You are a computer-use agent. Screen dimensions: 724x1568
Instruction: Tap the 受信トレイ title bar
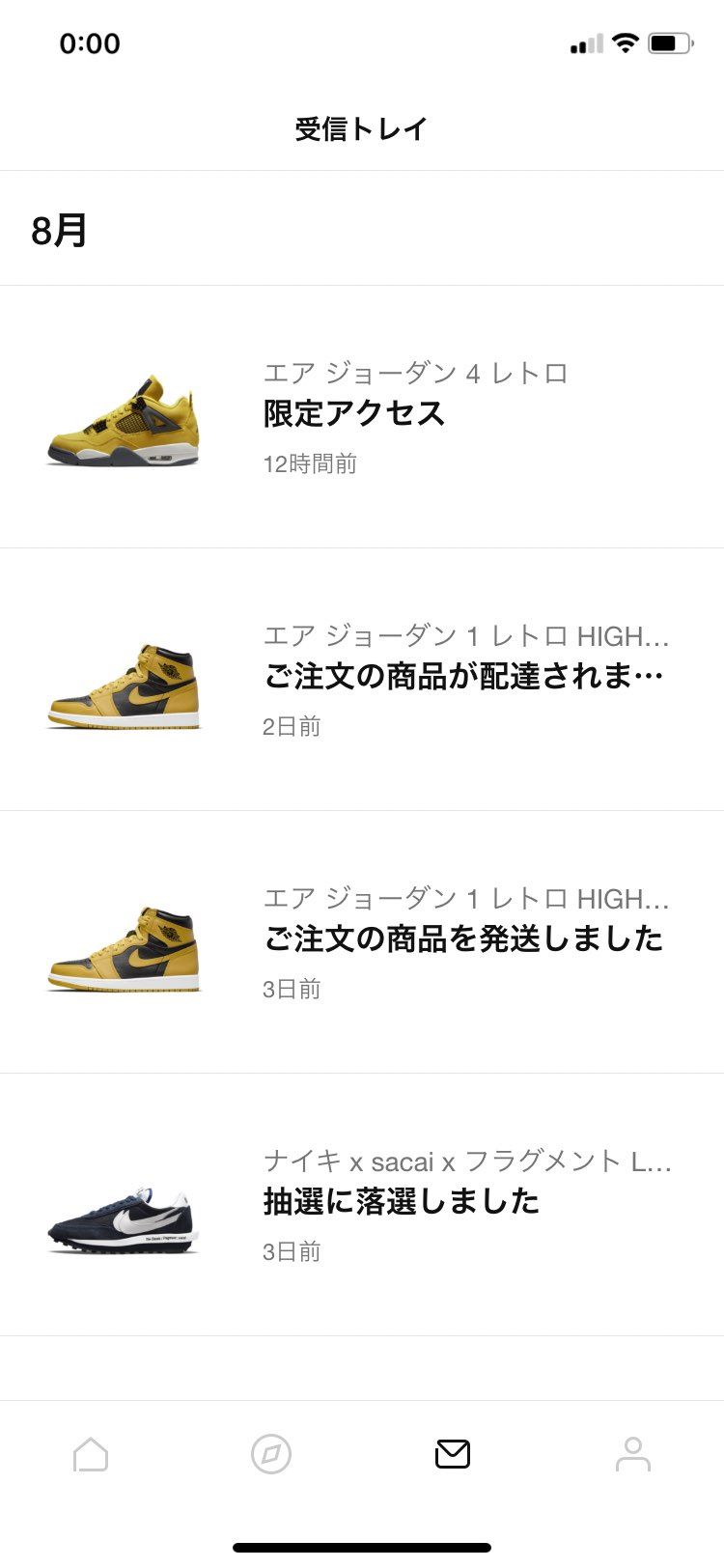[x=361, y=126]
